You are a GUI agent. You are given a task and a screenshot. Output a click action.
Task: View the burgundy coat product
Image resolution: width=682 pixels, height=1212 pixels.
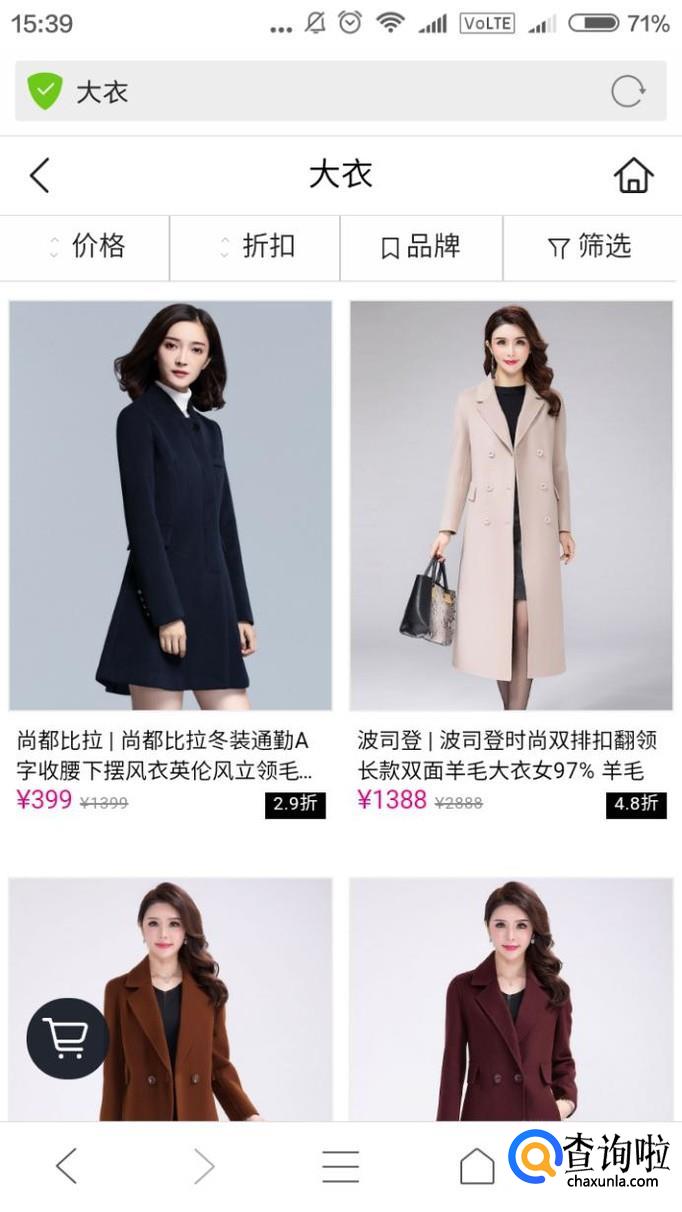(511, 1000)
